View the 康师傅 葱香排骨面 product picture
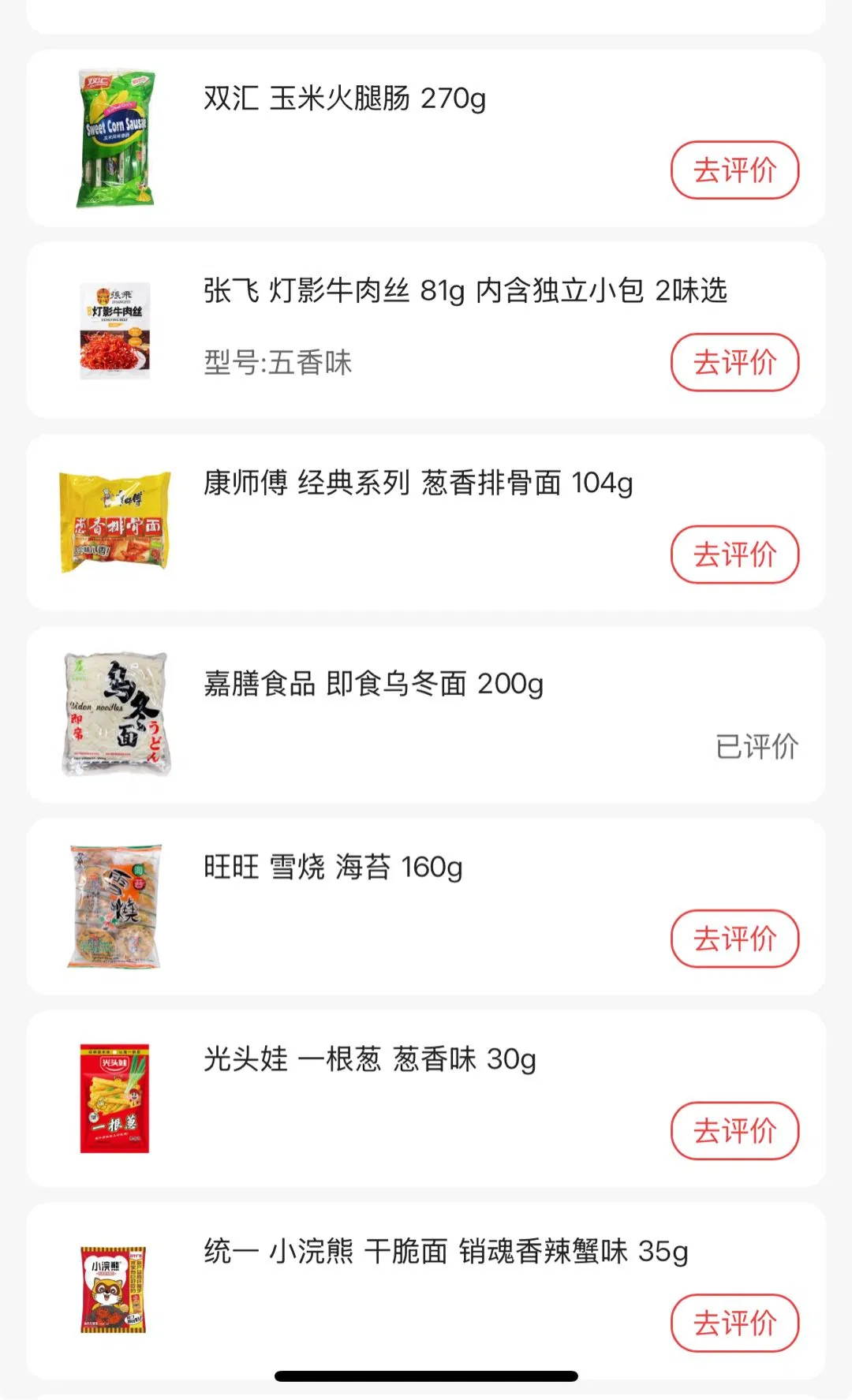Image resolution: width=852 pixels, height=1400 pixels. pyautogui.click(x=115, y=522)
